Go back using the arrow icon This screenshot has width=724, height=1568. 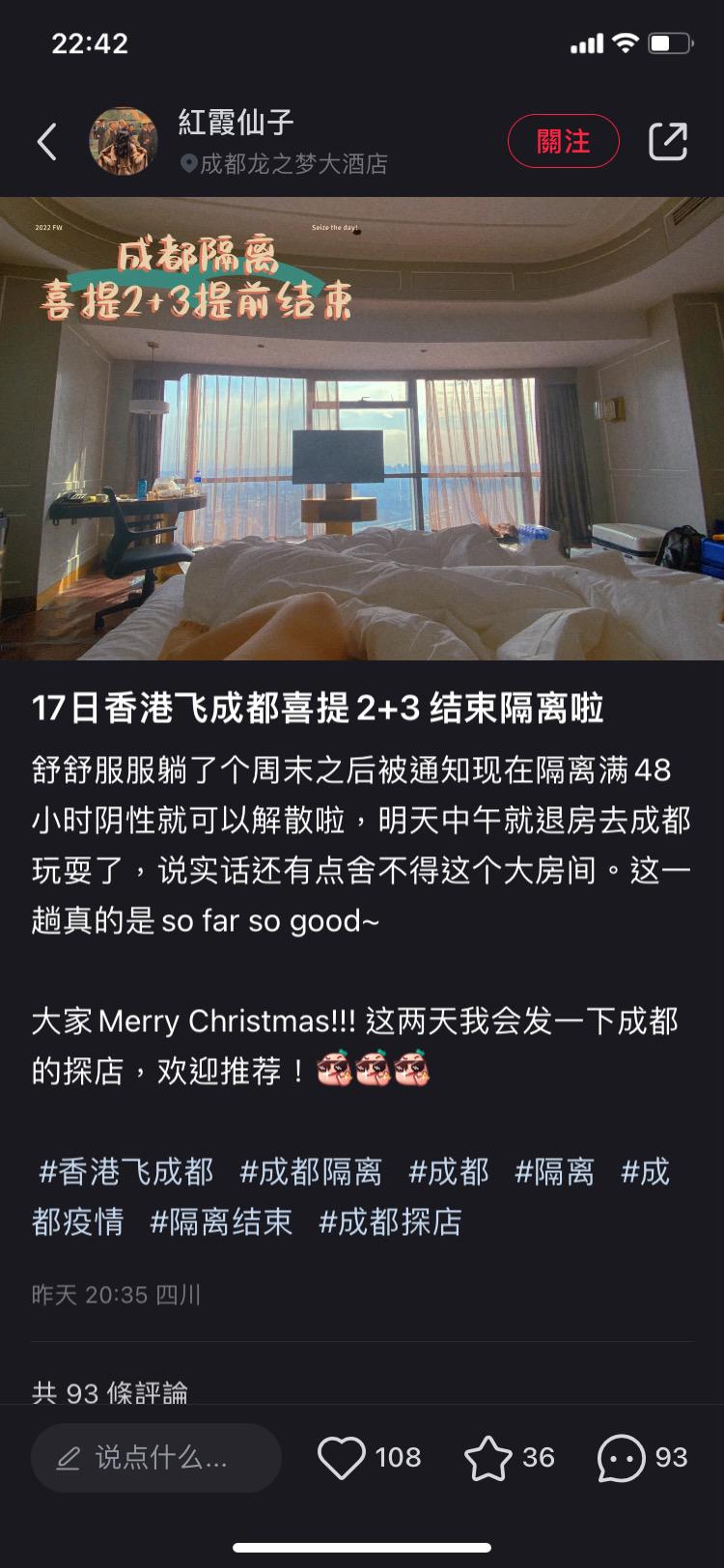(x=46, y=142)
